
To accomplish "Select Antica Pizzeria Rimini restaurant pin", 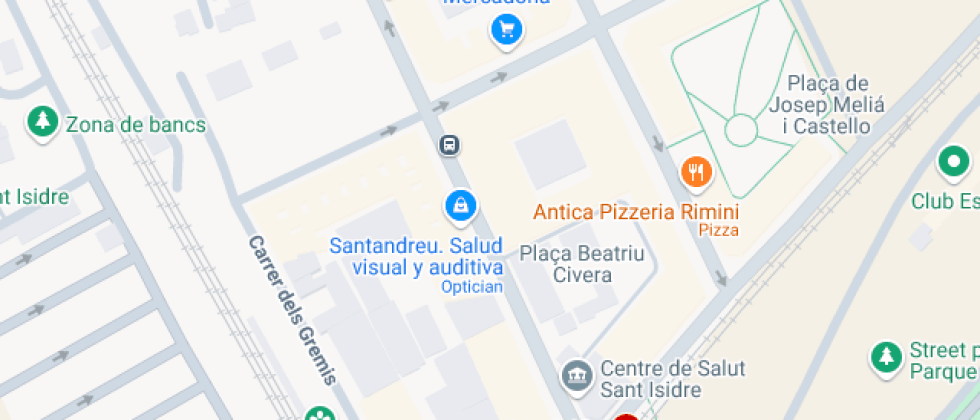I will point(697,172).
